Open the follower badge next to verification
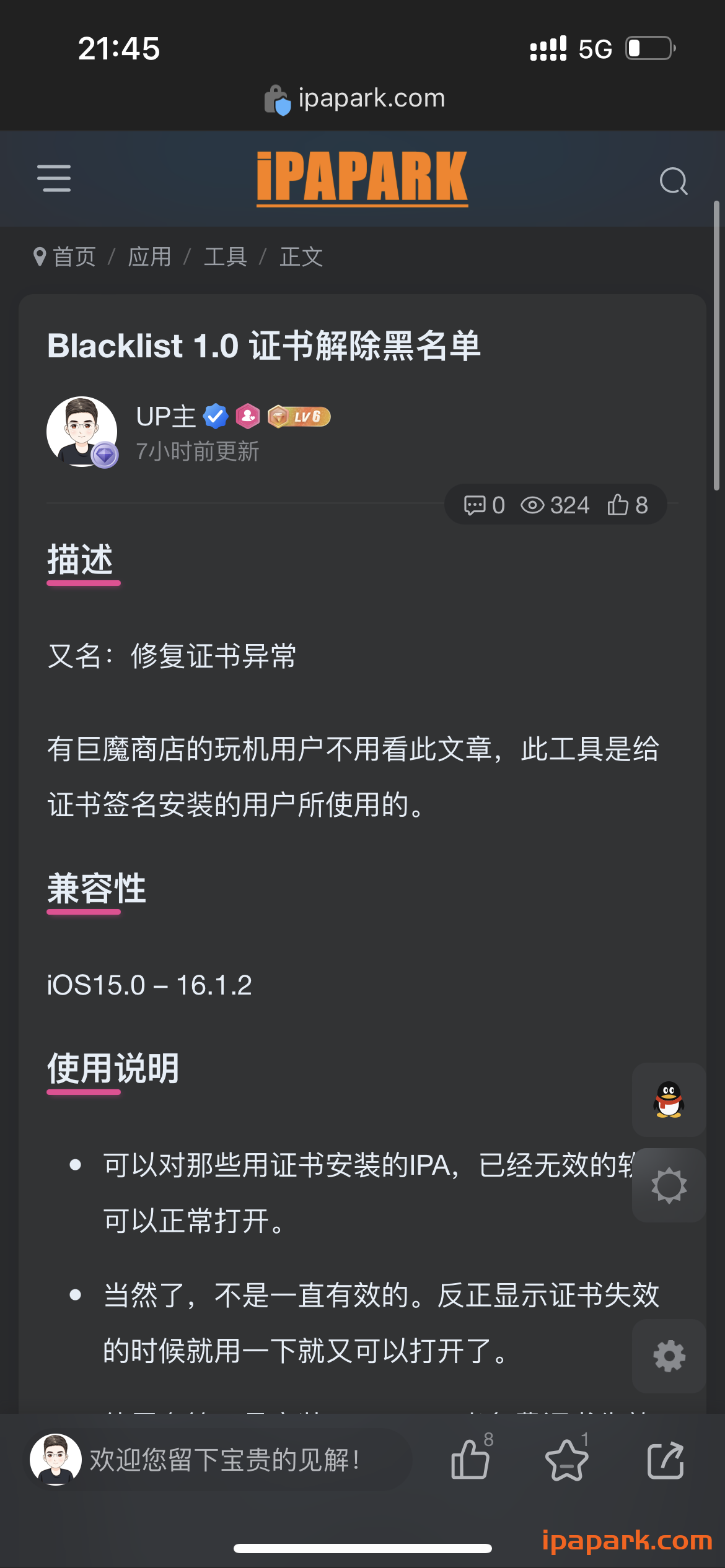 point(248,417)
